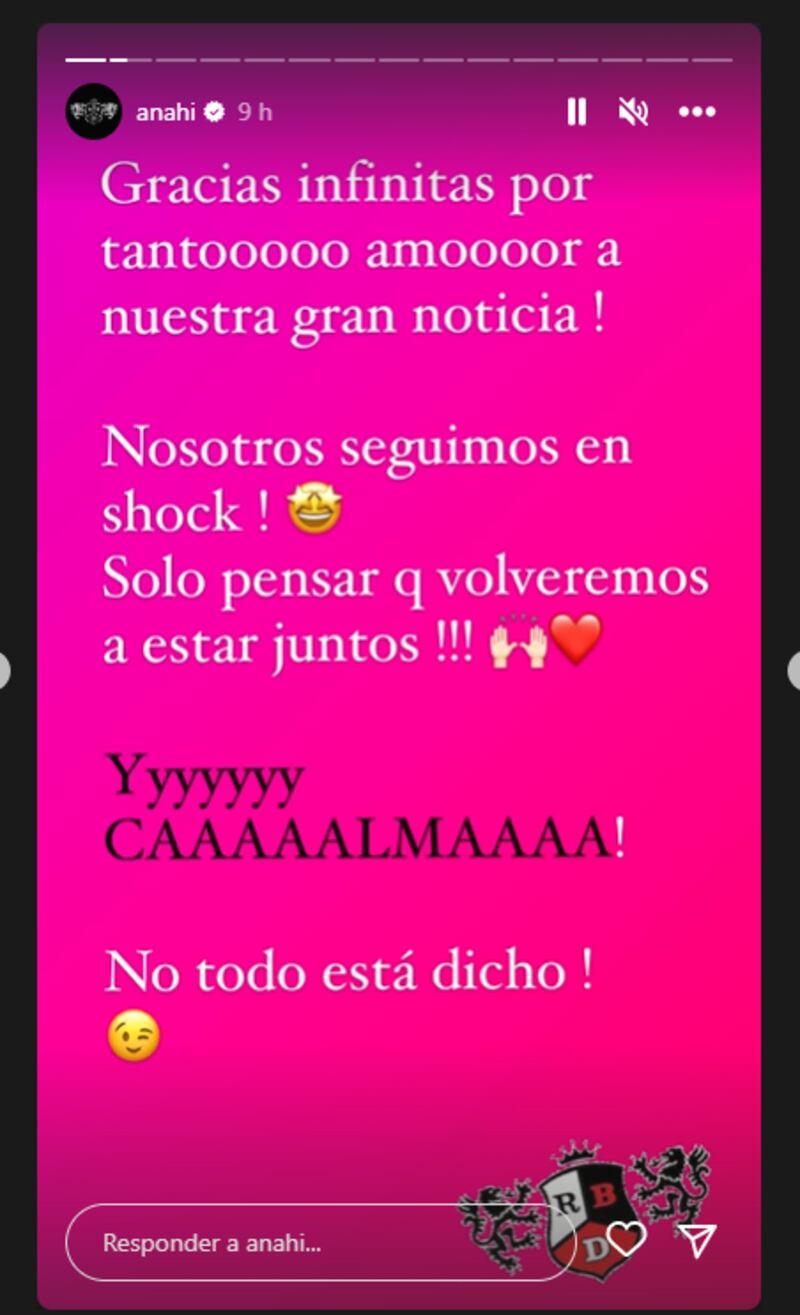Pause the story playback

click(577, 112)
